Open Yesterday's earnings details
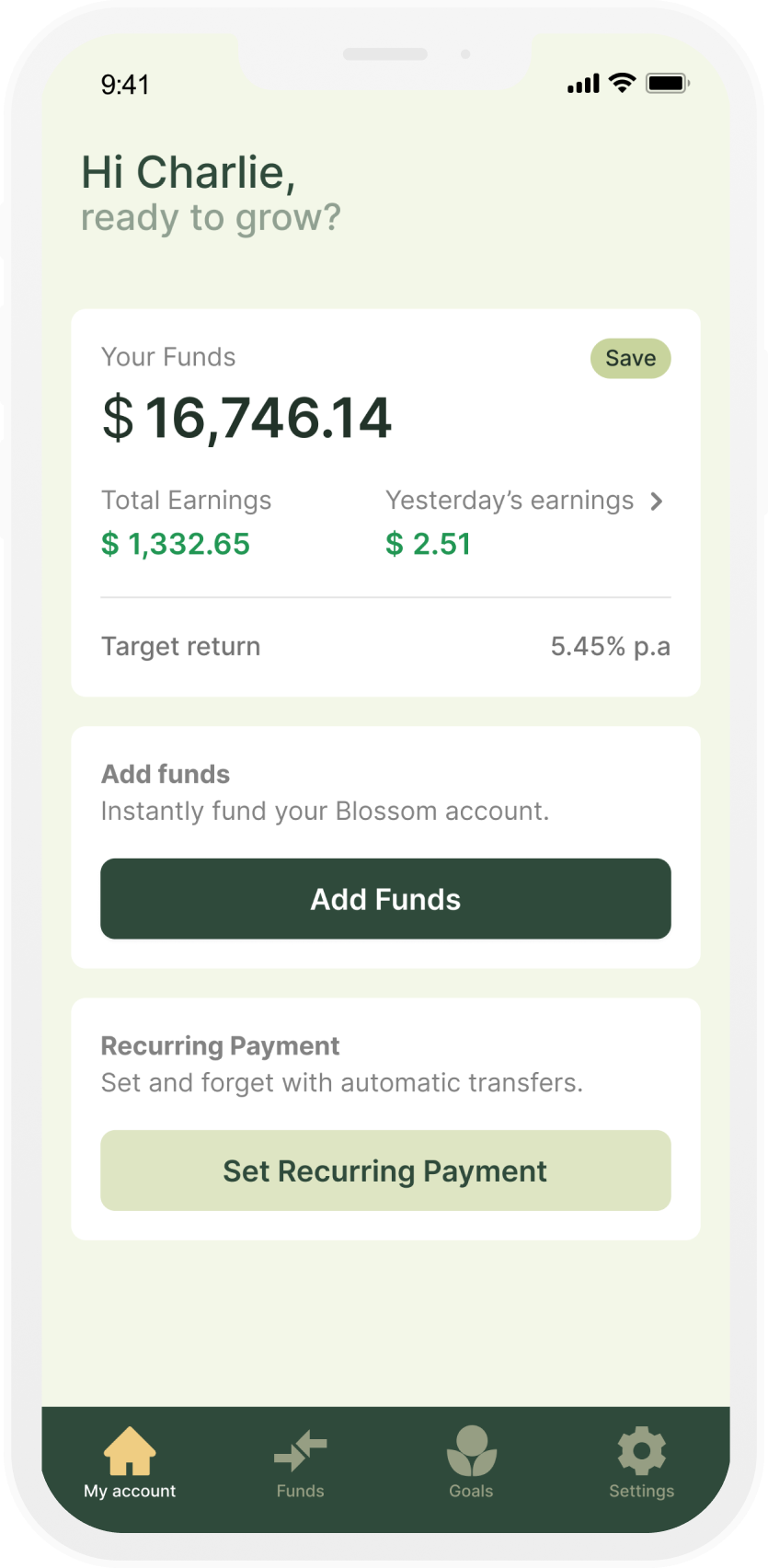This screenshot has width=768, height=1568. tap(656, 502)
